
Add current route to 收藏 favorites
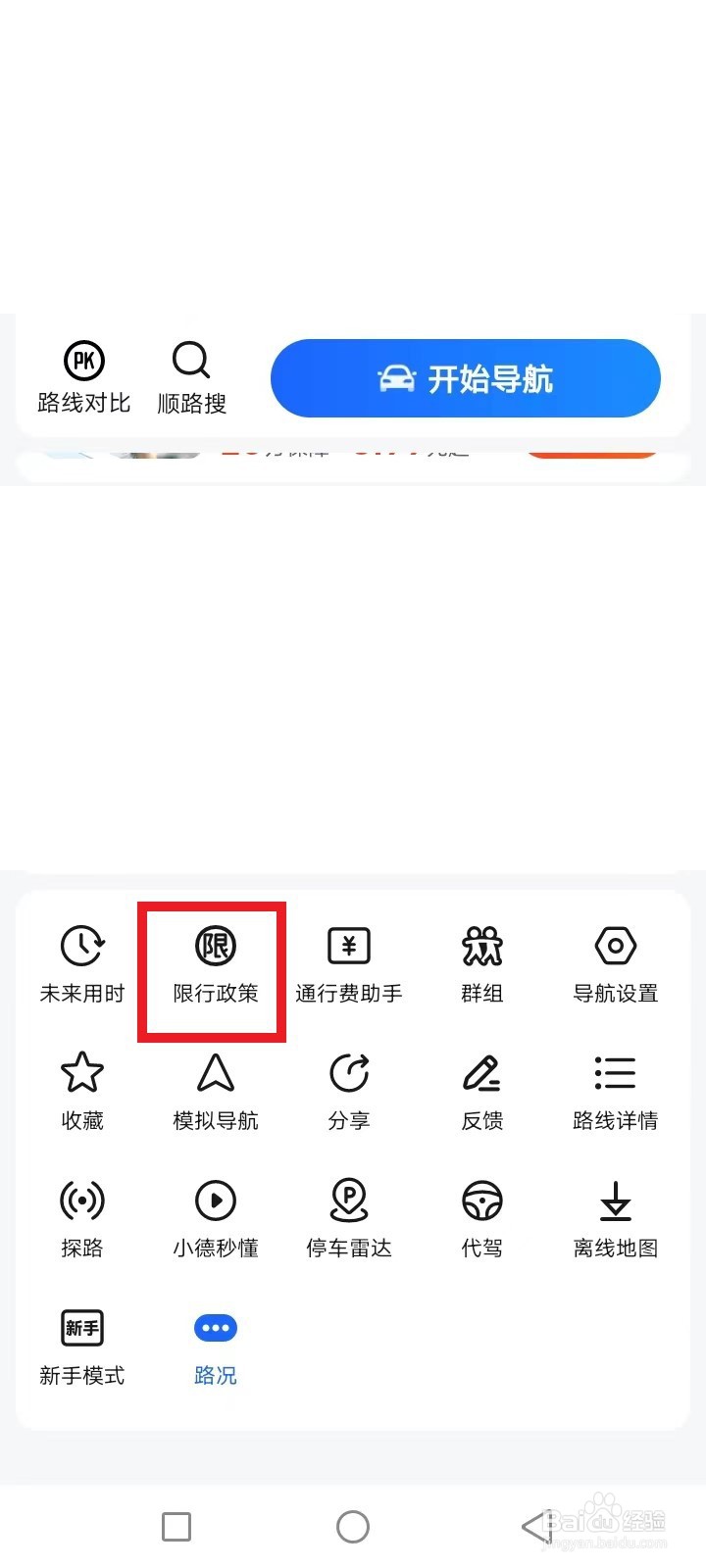81,1091
